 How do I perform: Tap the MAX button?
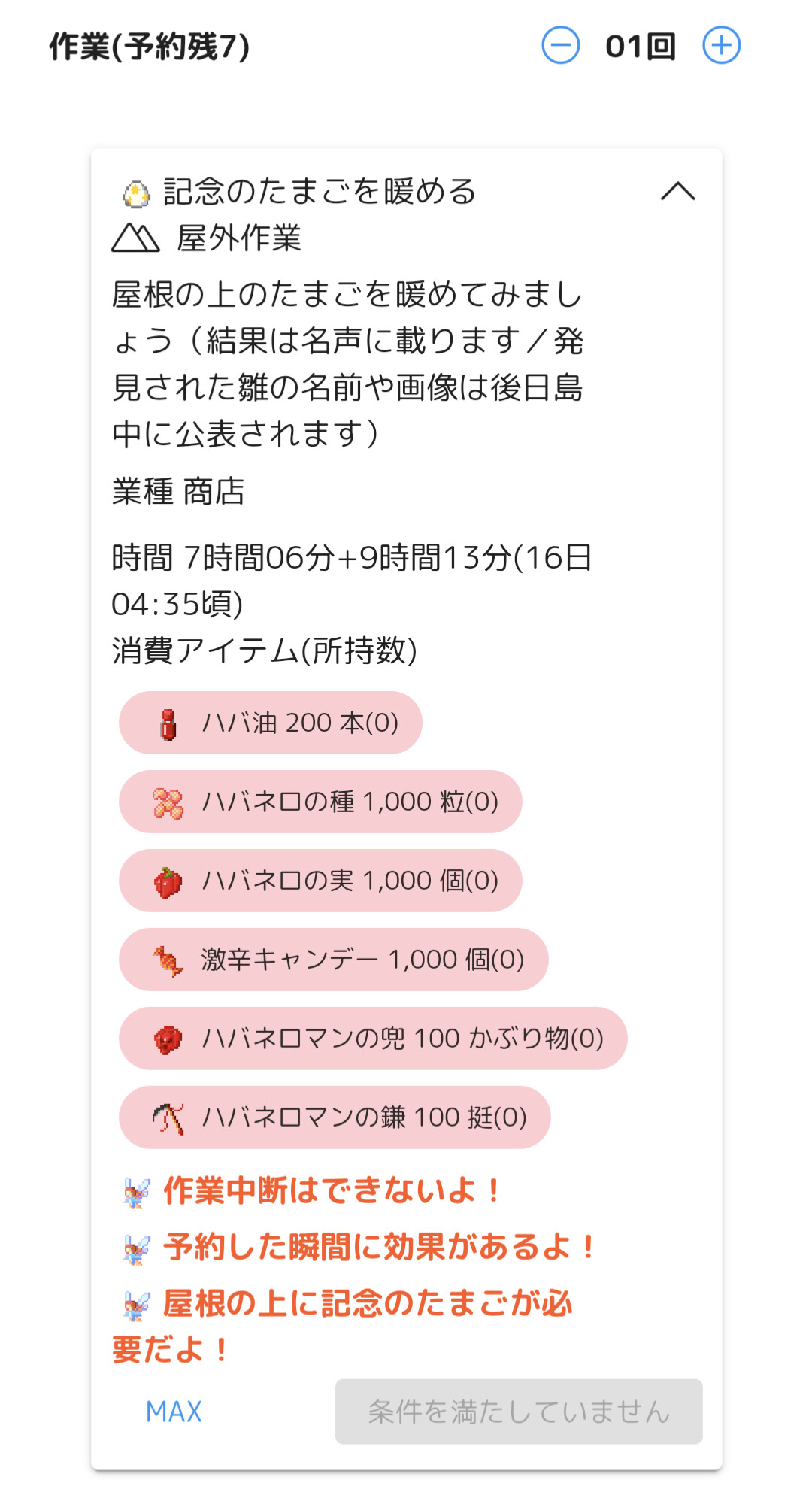click(x=174, y=1412)
